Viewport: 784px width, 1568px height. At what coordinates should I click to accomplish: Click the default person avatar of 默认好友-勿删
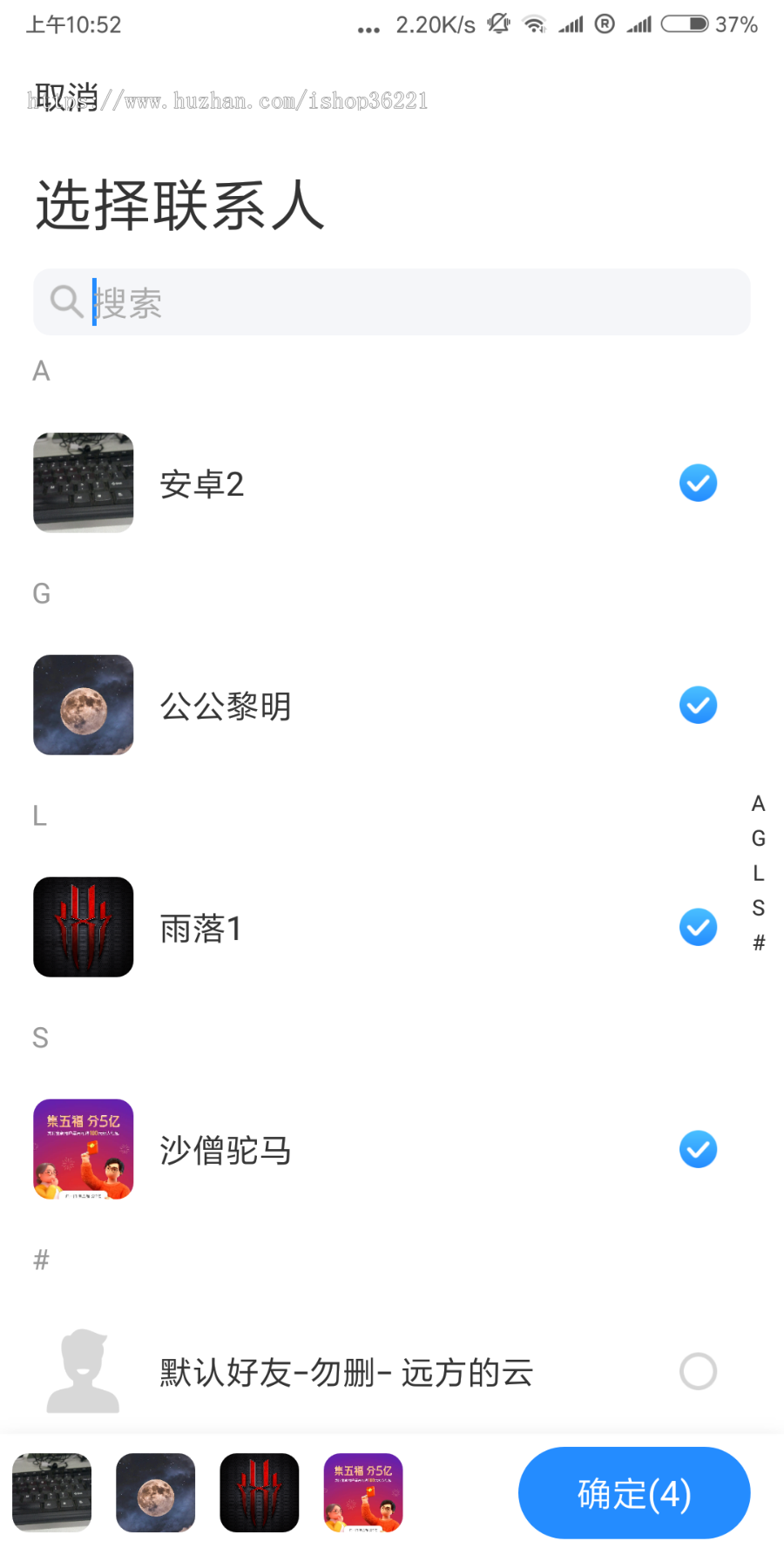coord(83,1371)
